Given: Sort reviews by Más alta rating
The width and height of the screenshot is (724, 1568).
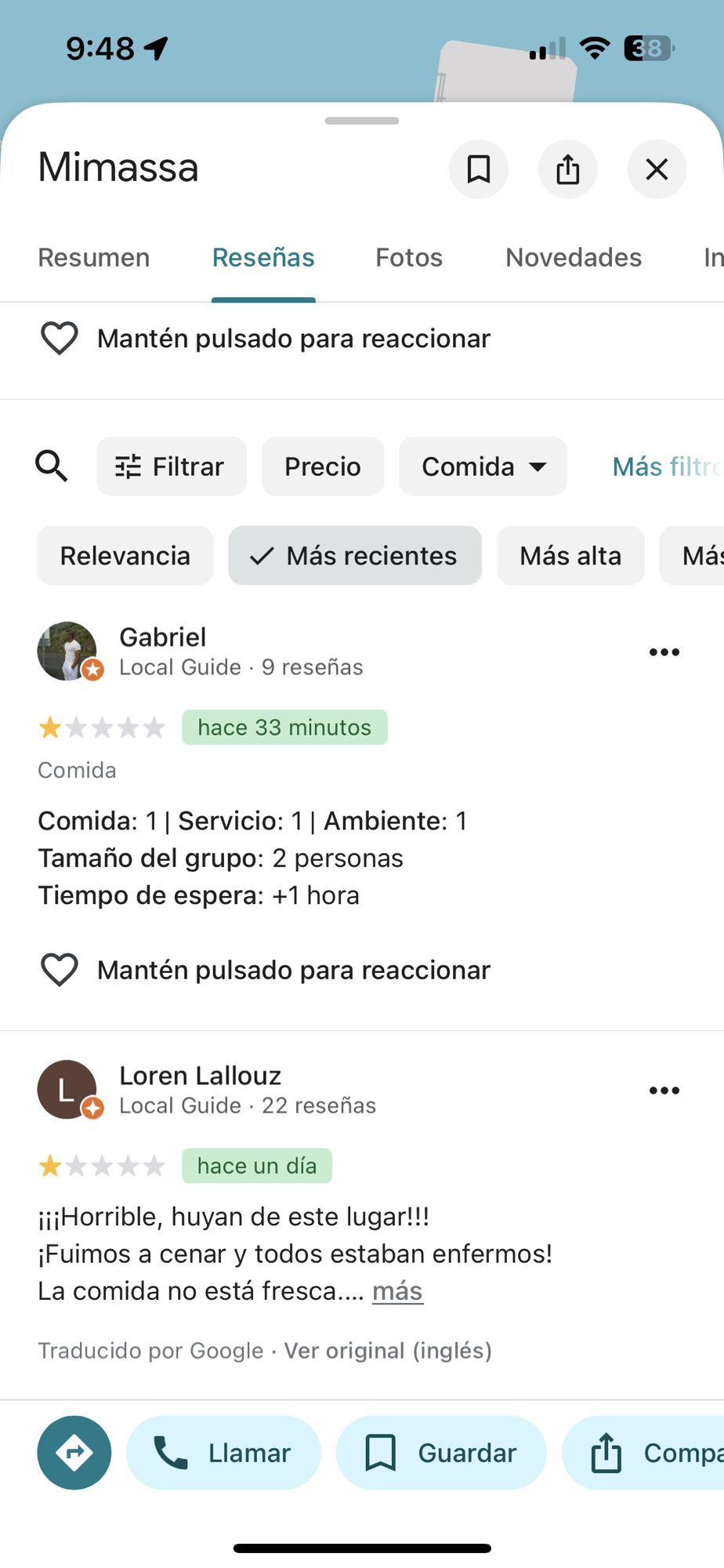Looking at the screenshot, I should [570, 556].
